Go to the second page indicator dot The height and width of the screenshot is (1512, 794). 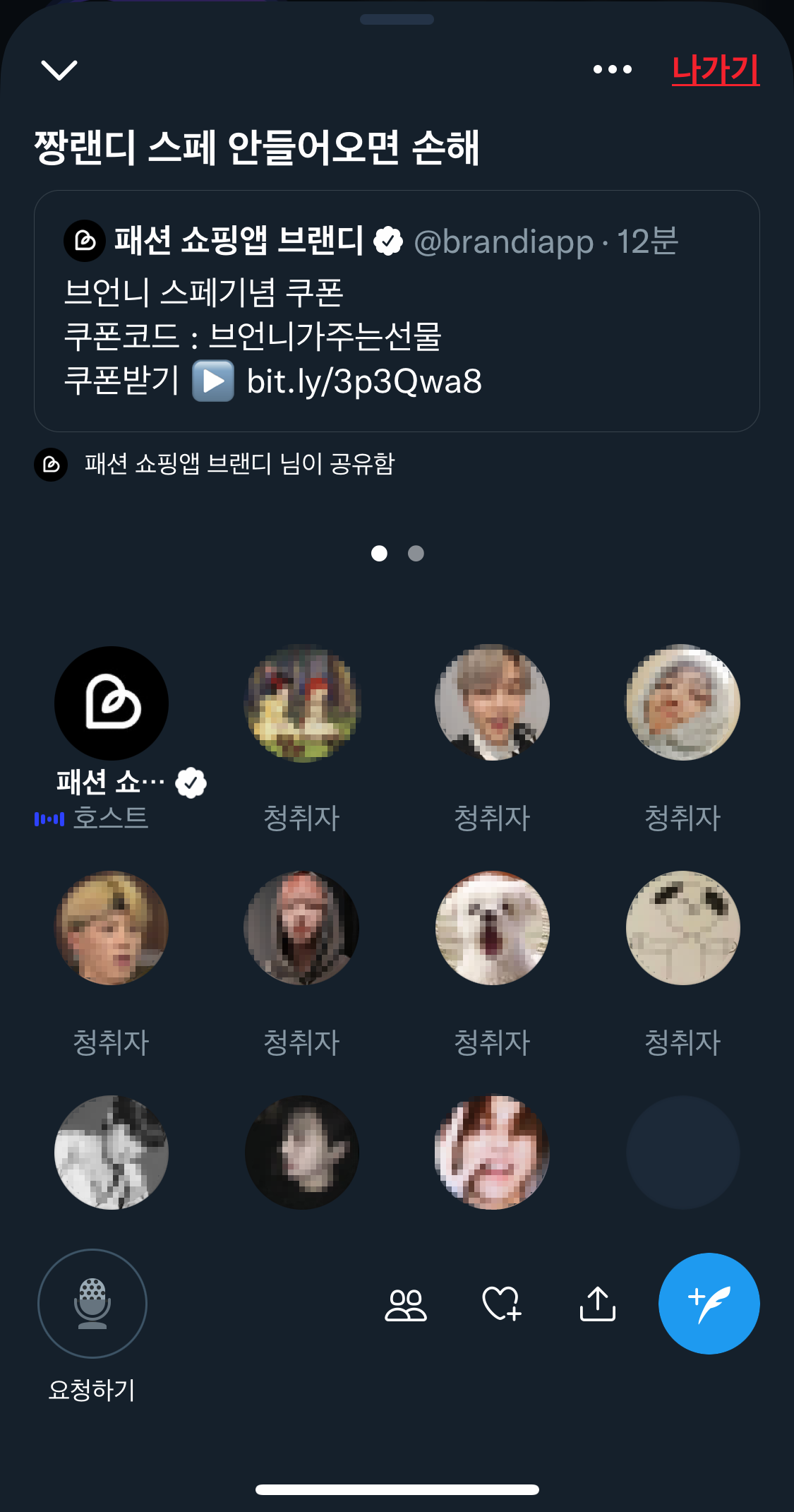(x=416, y=554)
